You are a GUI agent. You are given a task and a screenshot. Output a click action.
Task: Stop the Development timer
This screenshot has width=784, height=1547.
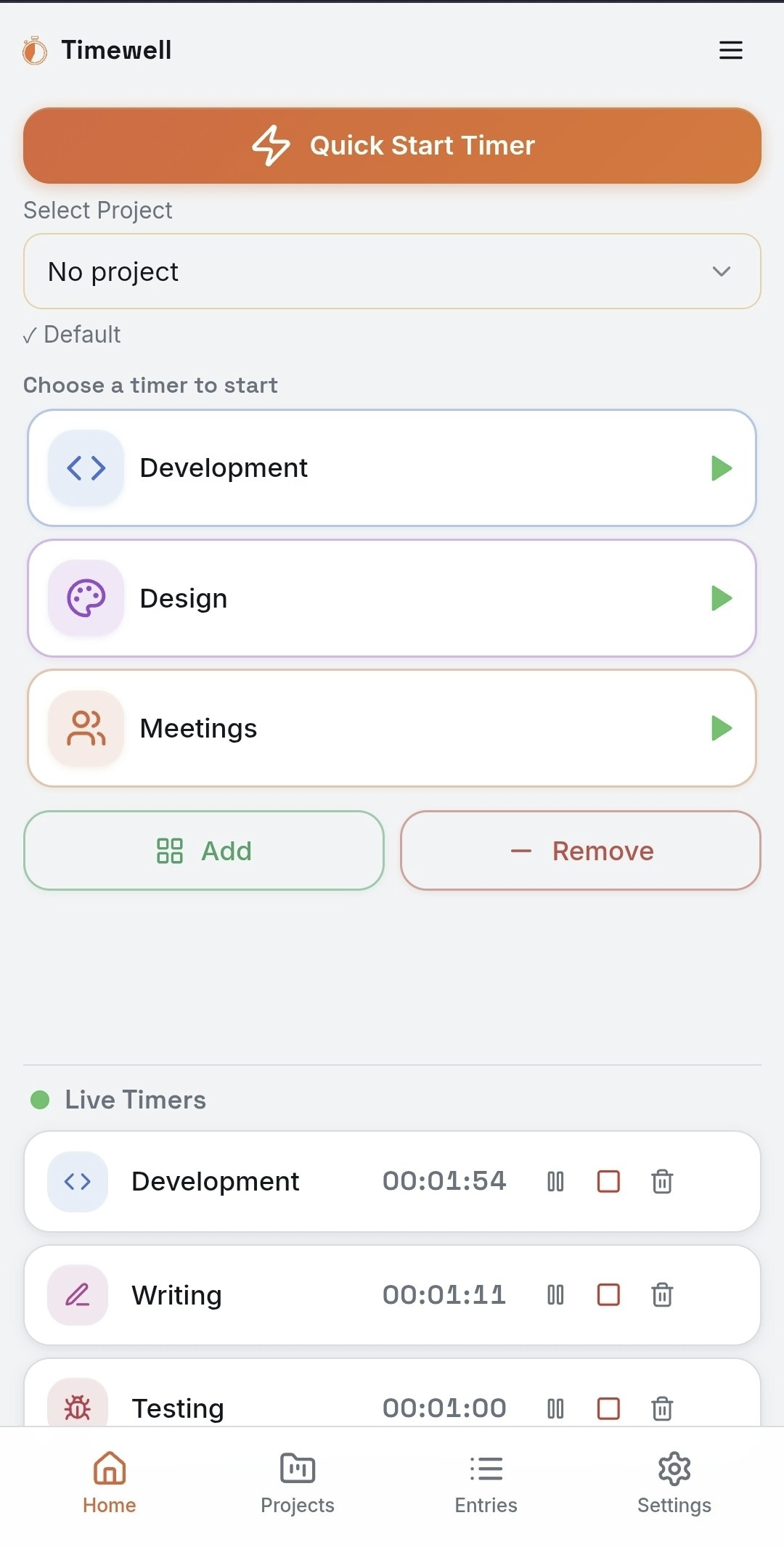(x=608, y=1181)
